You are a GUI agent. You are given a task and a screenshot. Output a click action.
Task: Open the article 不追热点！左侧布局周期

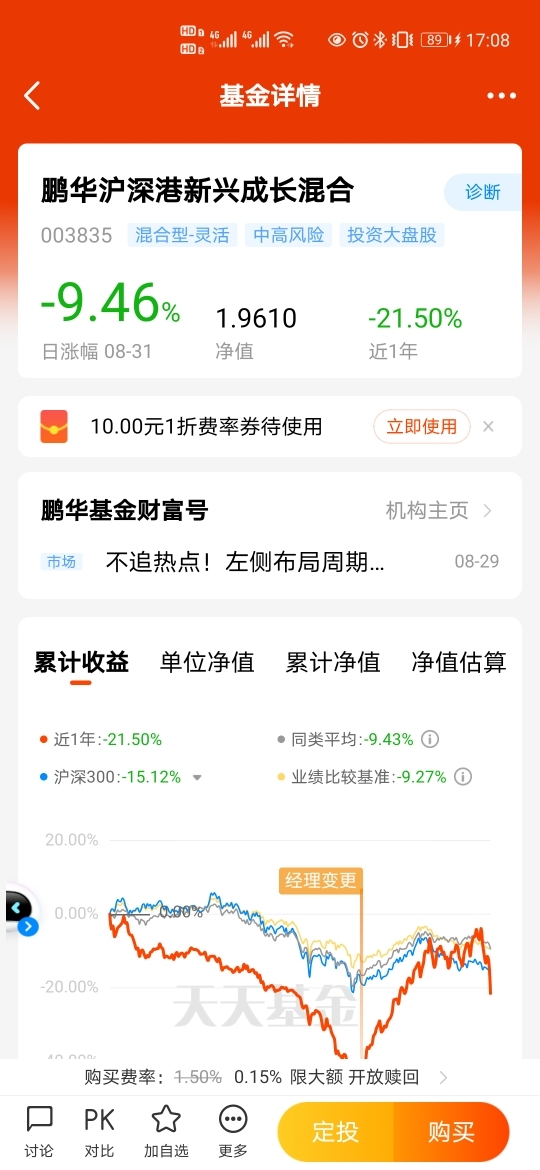245,562
